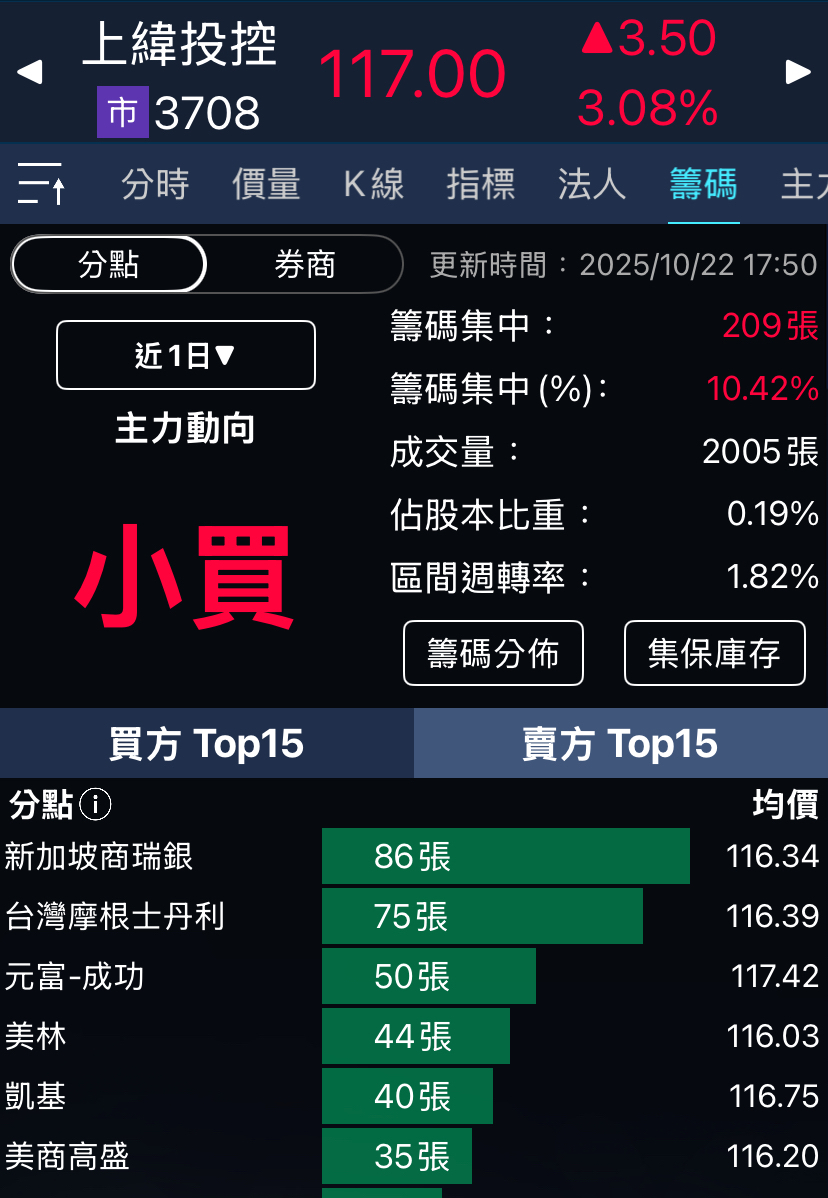Select the 籌碼 tab
Screen dimensions: 828x1198
(x=703, y=185)
